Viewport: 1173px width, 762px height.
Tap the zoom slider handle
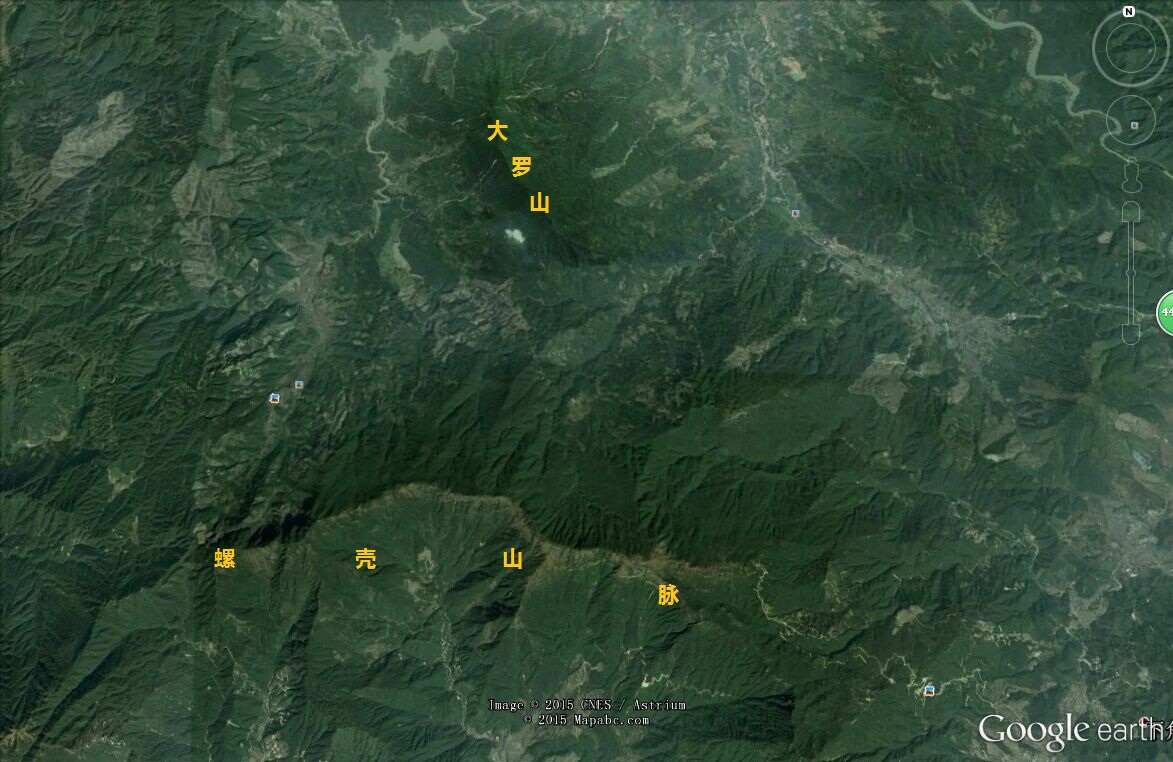[x=1131, y=272]
